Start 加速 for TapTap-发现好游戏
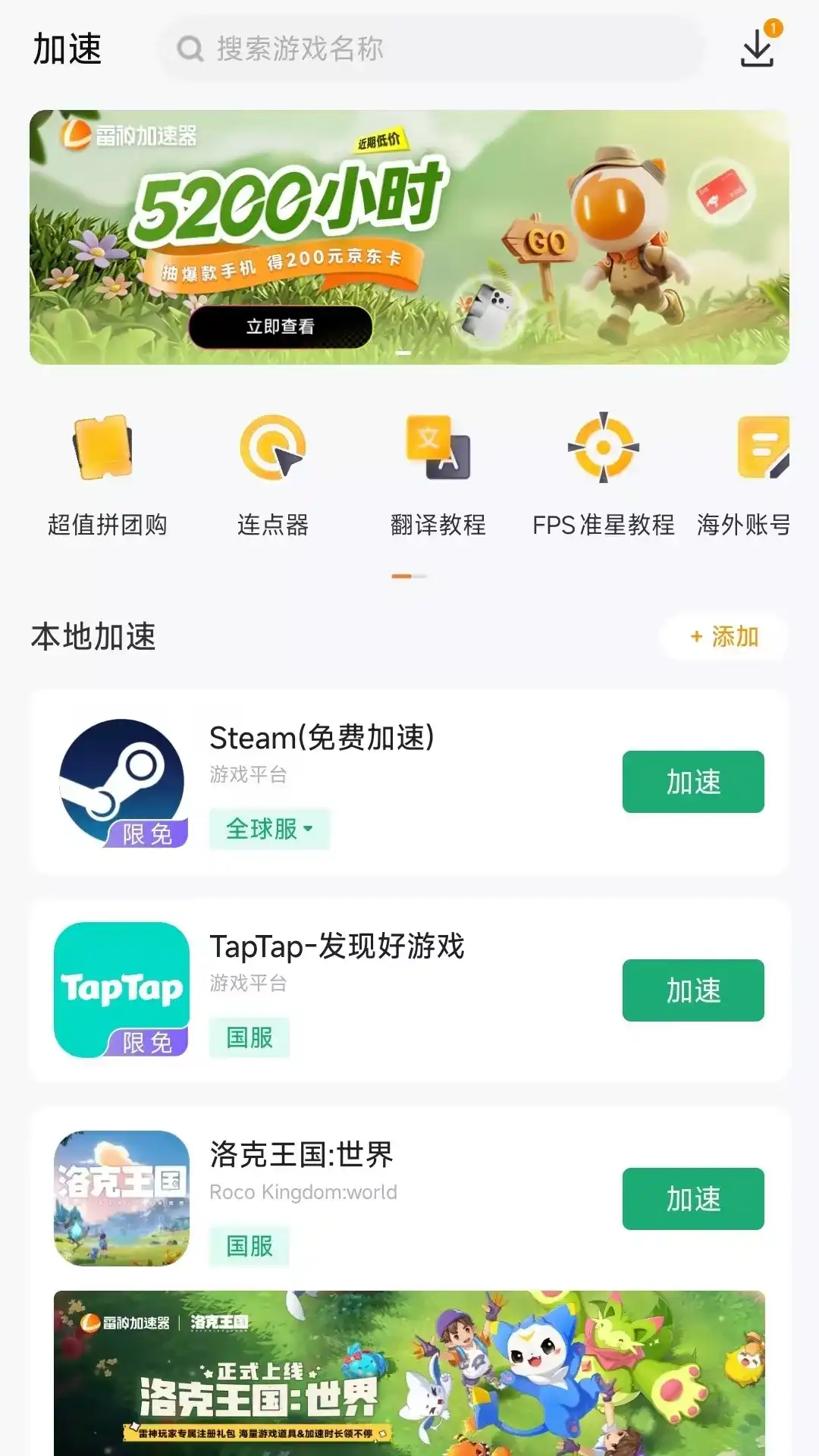This screenshot has width=819, height=1456. point(692,990)
